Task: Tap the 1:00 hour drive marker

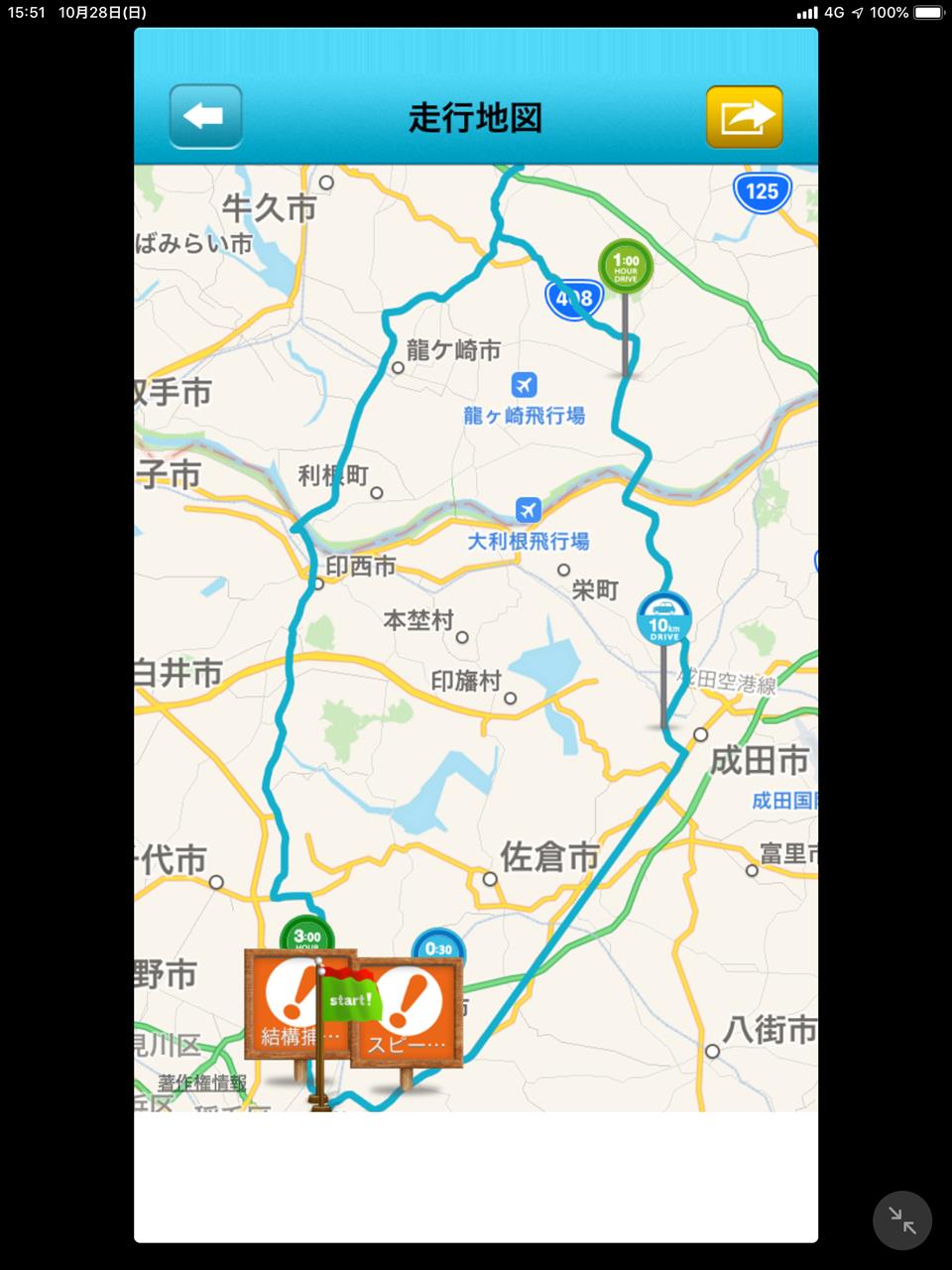Action: point(626,267)
